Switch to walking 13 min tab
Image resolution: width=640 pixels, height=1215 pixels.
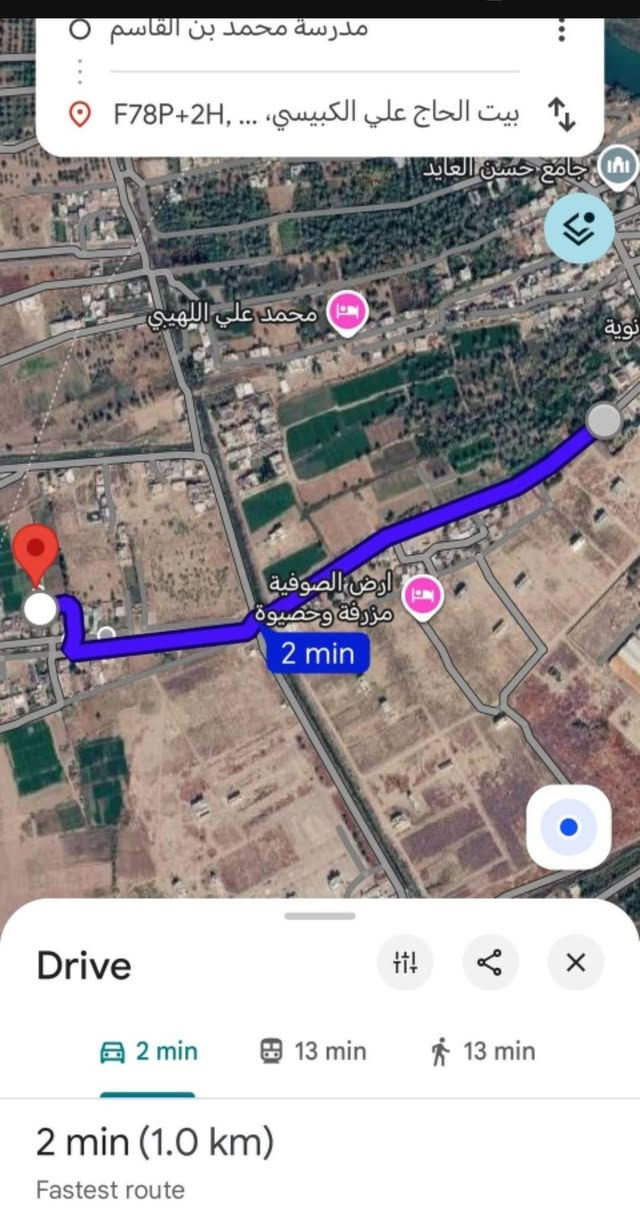click(483, 1052)
